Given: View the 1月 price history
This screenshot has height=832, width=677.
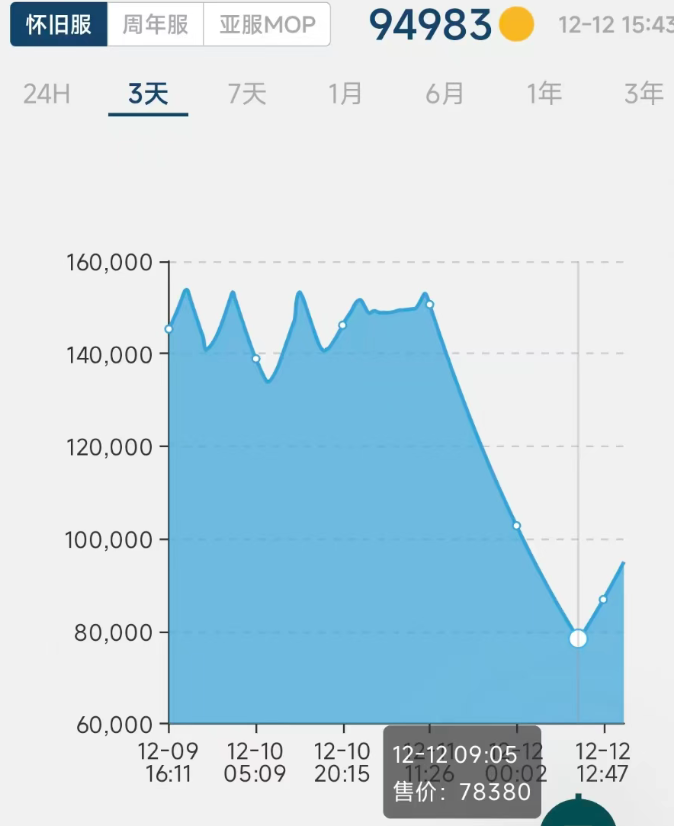Looking at the screenshot, I should 345,94.
